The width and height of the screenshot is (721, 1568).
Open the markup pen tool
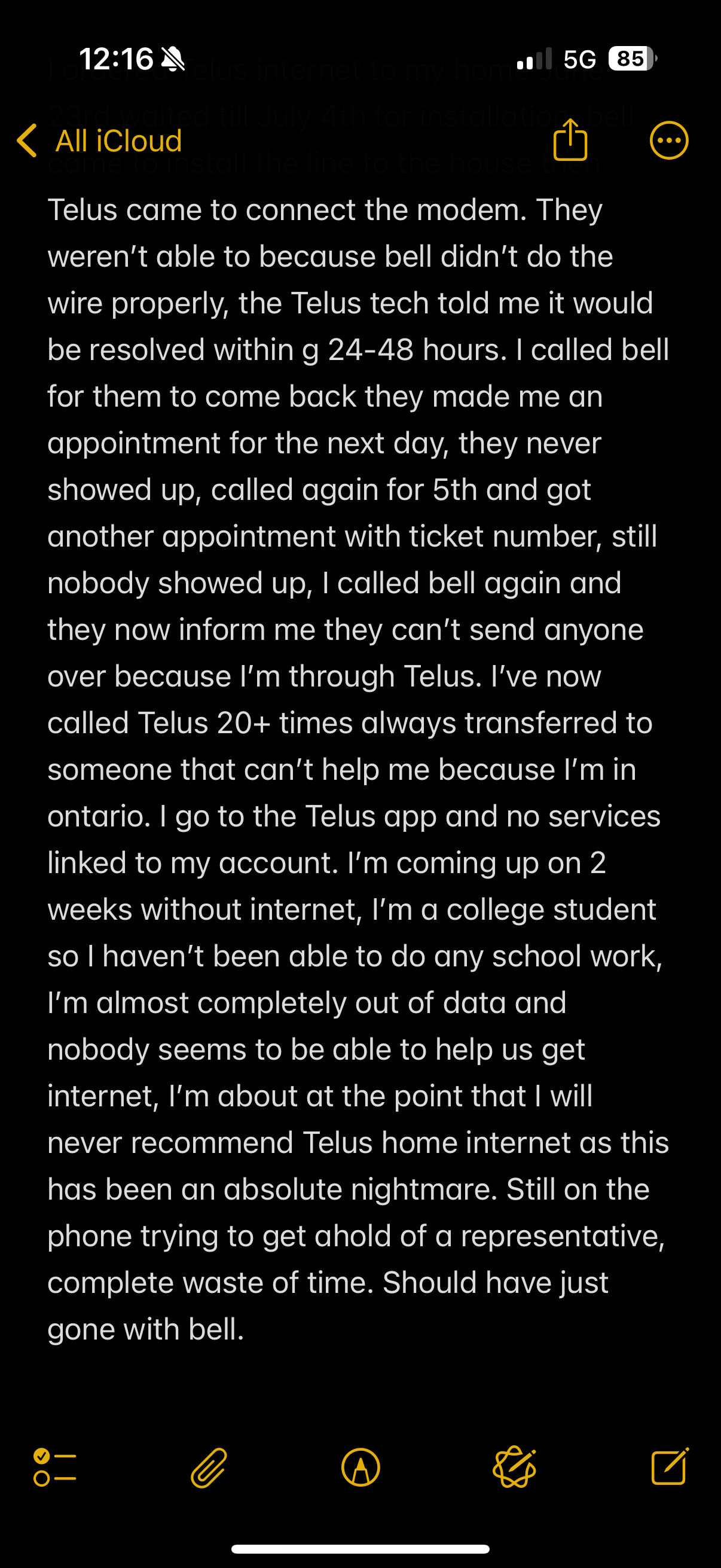[x=361, y=1467]
